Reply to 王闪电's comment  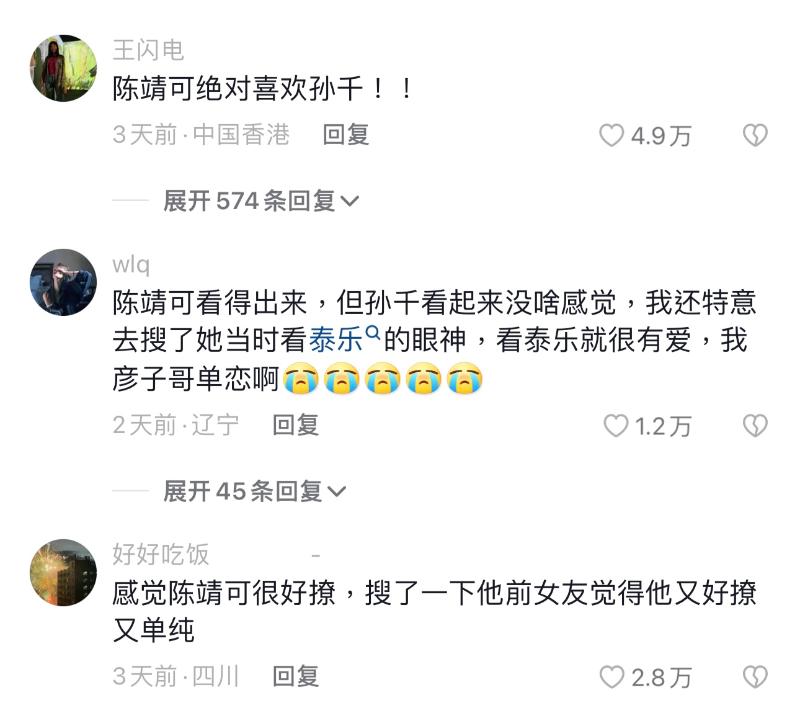[346, 135]
